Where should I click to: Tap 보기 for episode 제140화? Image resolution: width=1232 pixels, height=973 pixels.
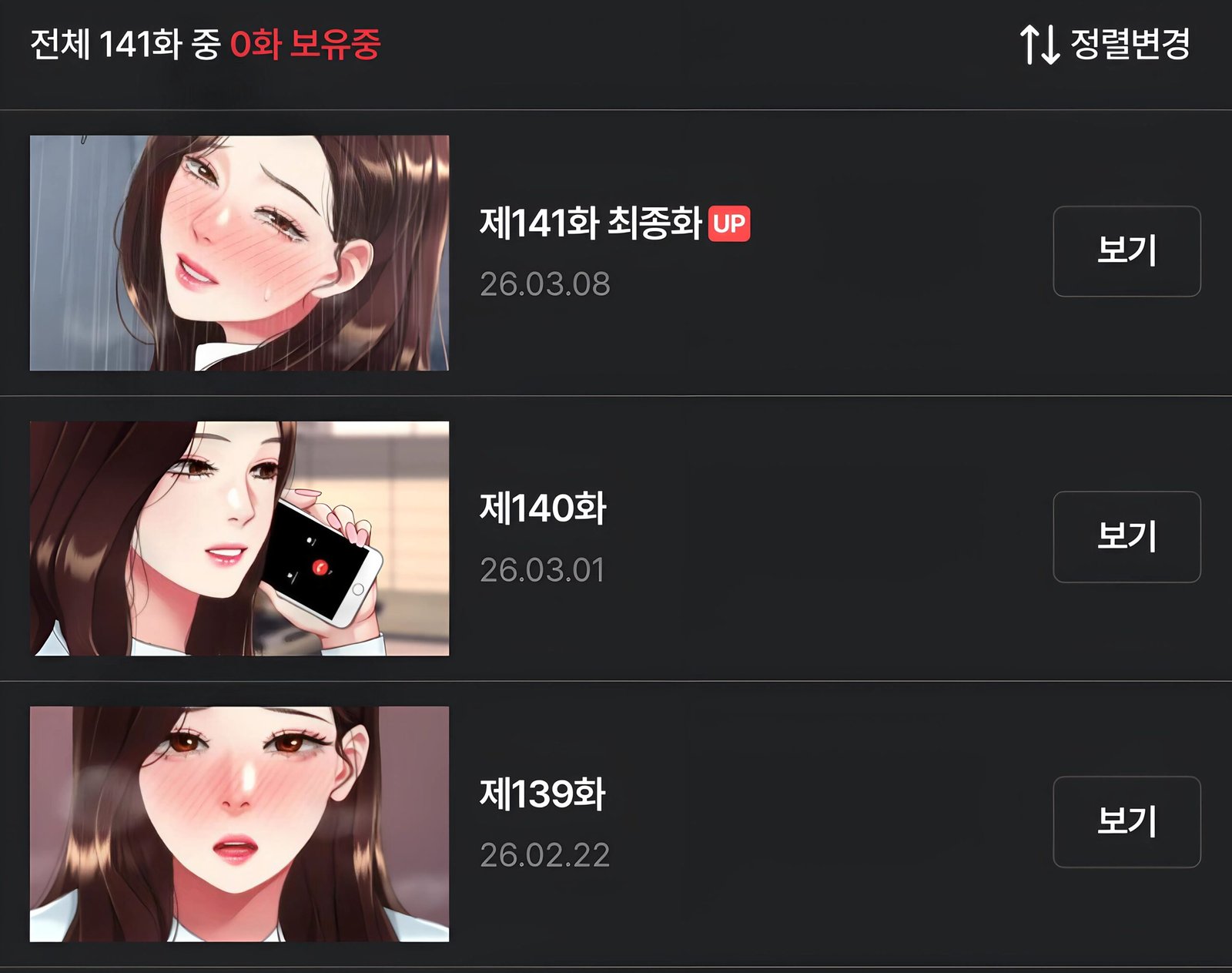point(1127,537)
